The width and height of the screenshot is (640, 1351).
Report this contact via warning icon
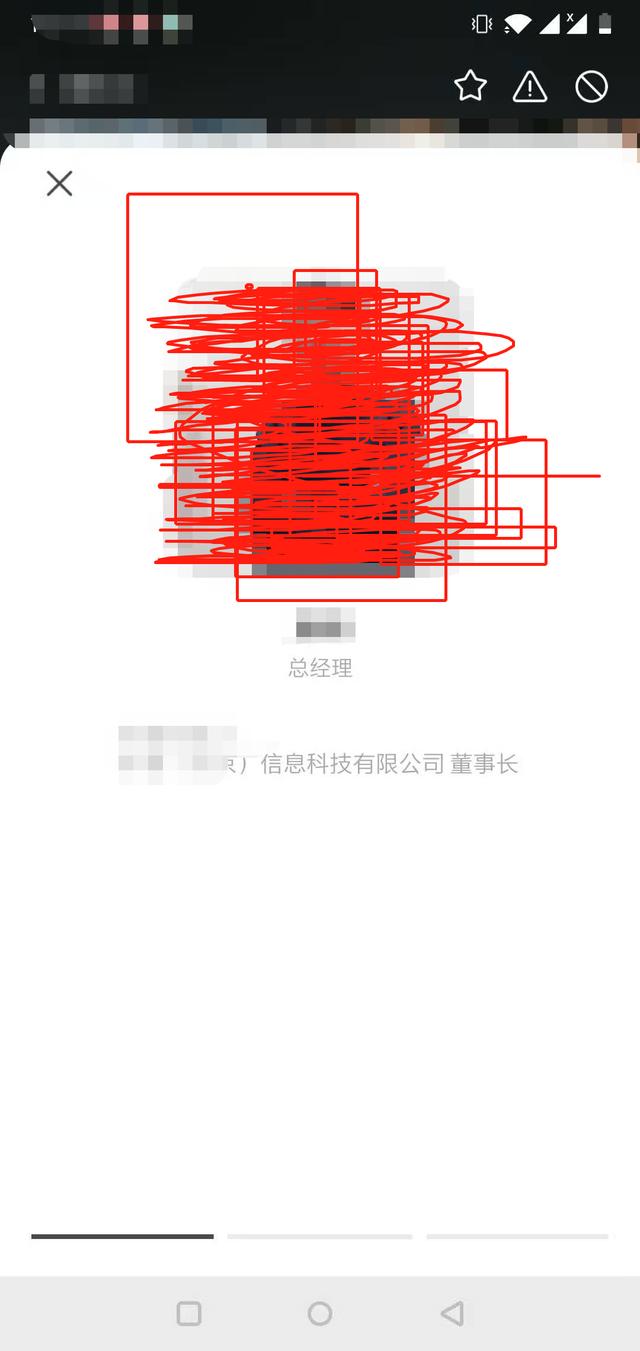point(530,87)
